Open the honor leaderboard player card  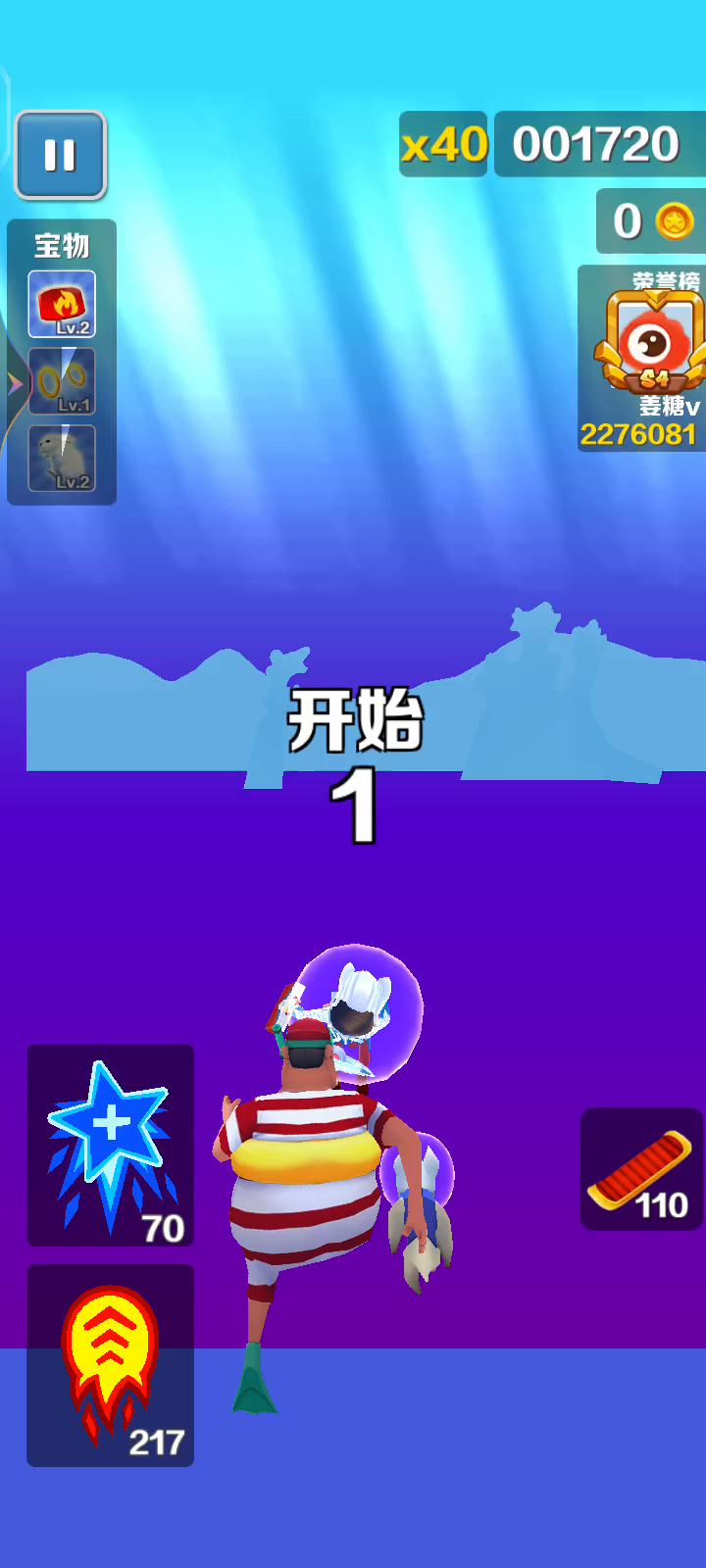coord(641,358)
